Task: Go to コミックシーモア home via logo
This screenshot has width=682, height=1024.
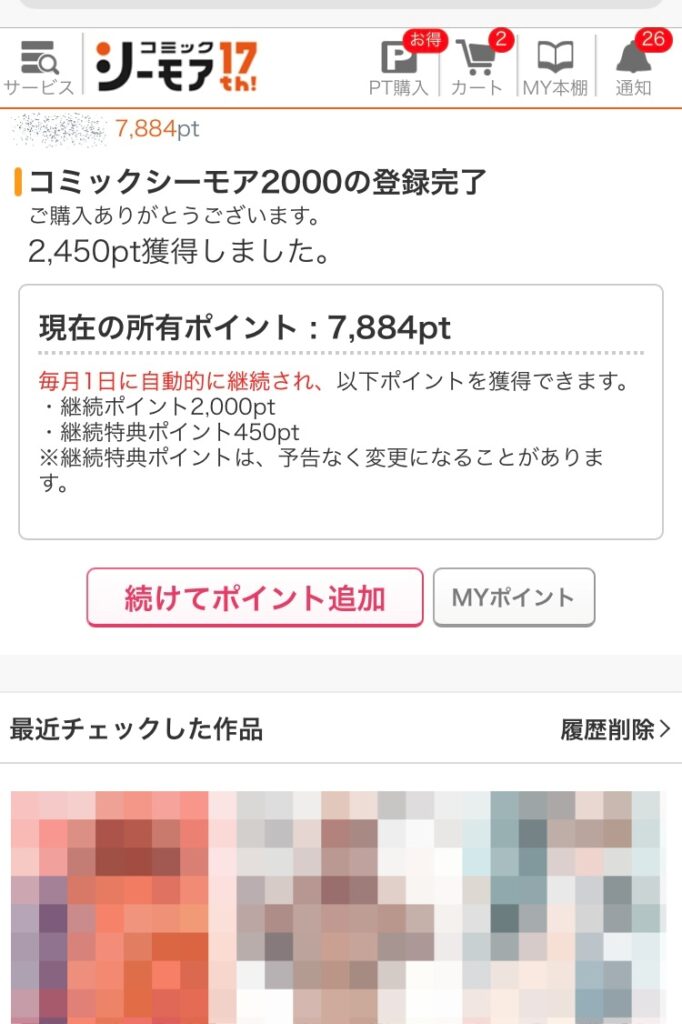Action: (177, 67)
